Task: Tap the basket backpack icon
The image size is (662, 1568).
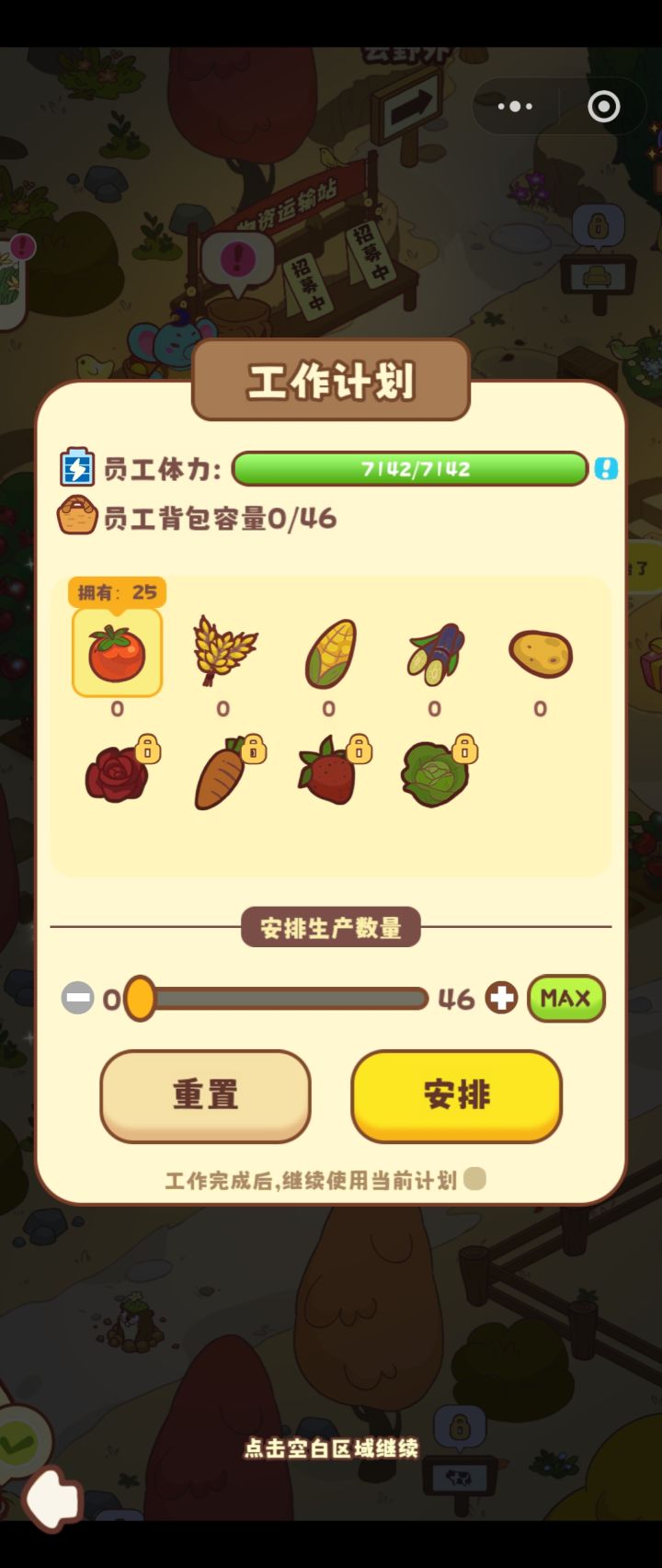Action: [x=78, y=517]
